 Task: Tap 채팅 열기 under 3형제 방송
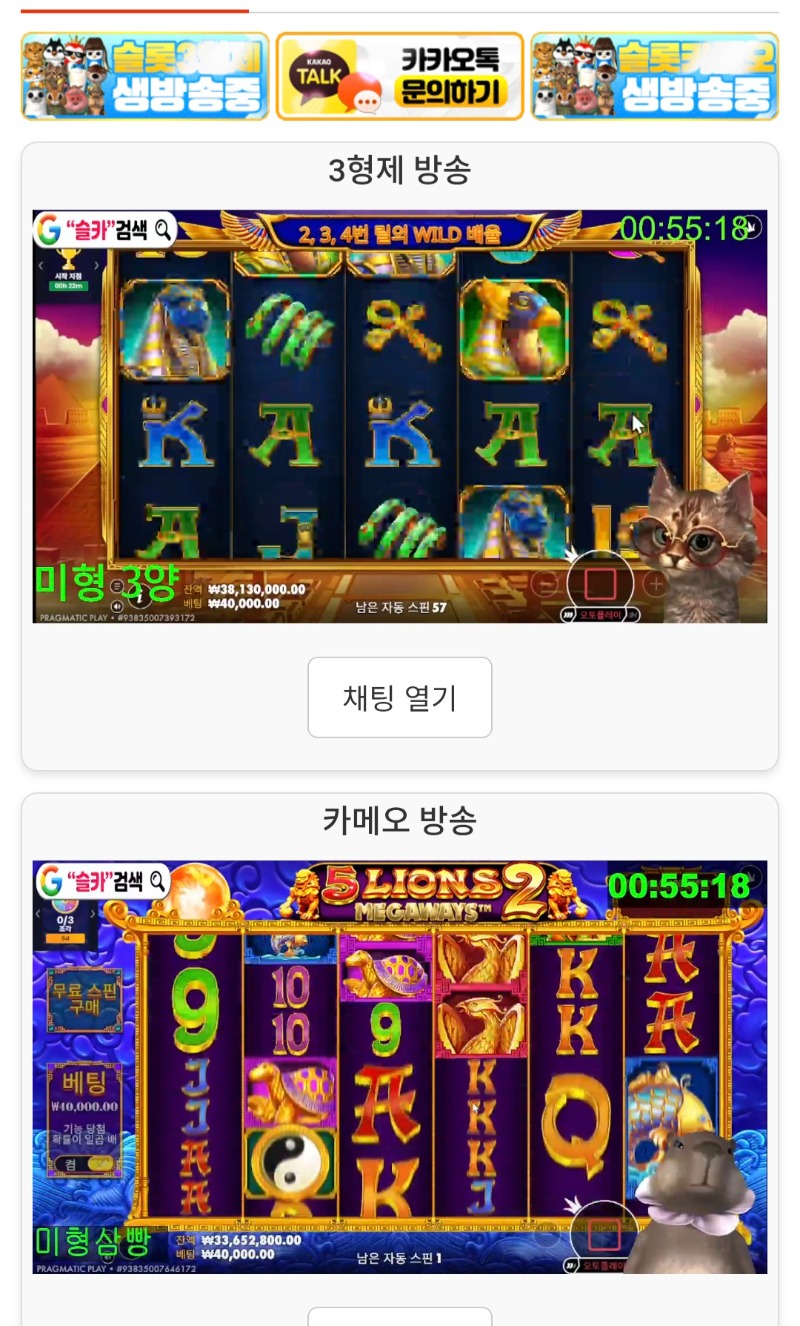pyautogui.click(x=400, y=697)
